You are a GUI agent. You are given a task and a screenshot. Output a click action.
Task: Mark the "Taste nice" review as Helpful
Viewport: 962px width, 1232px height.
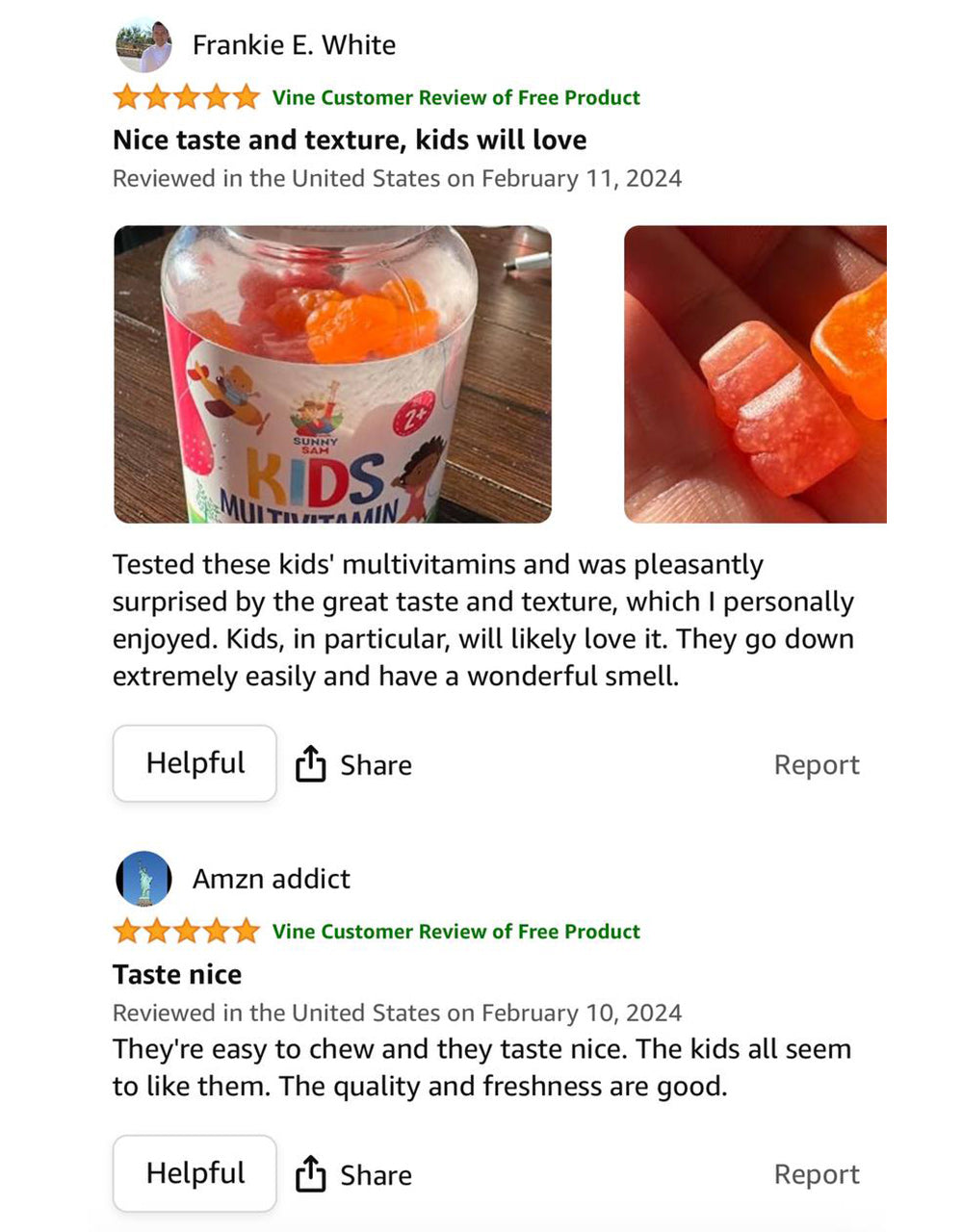point(195,1173)
